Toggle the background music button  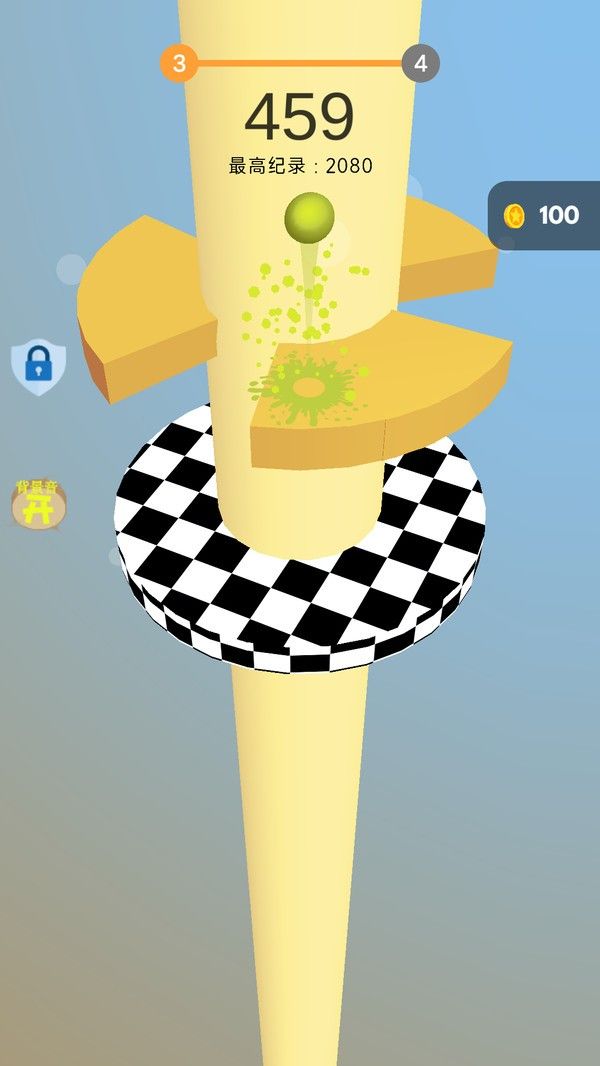[x=38, y=505]
